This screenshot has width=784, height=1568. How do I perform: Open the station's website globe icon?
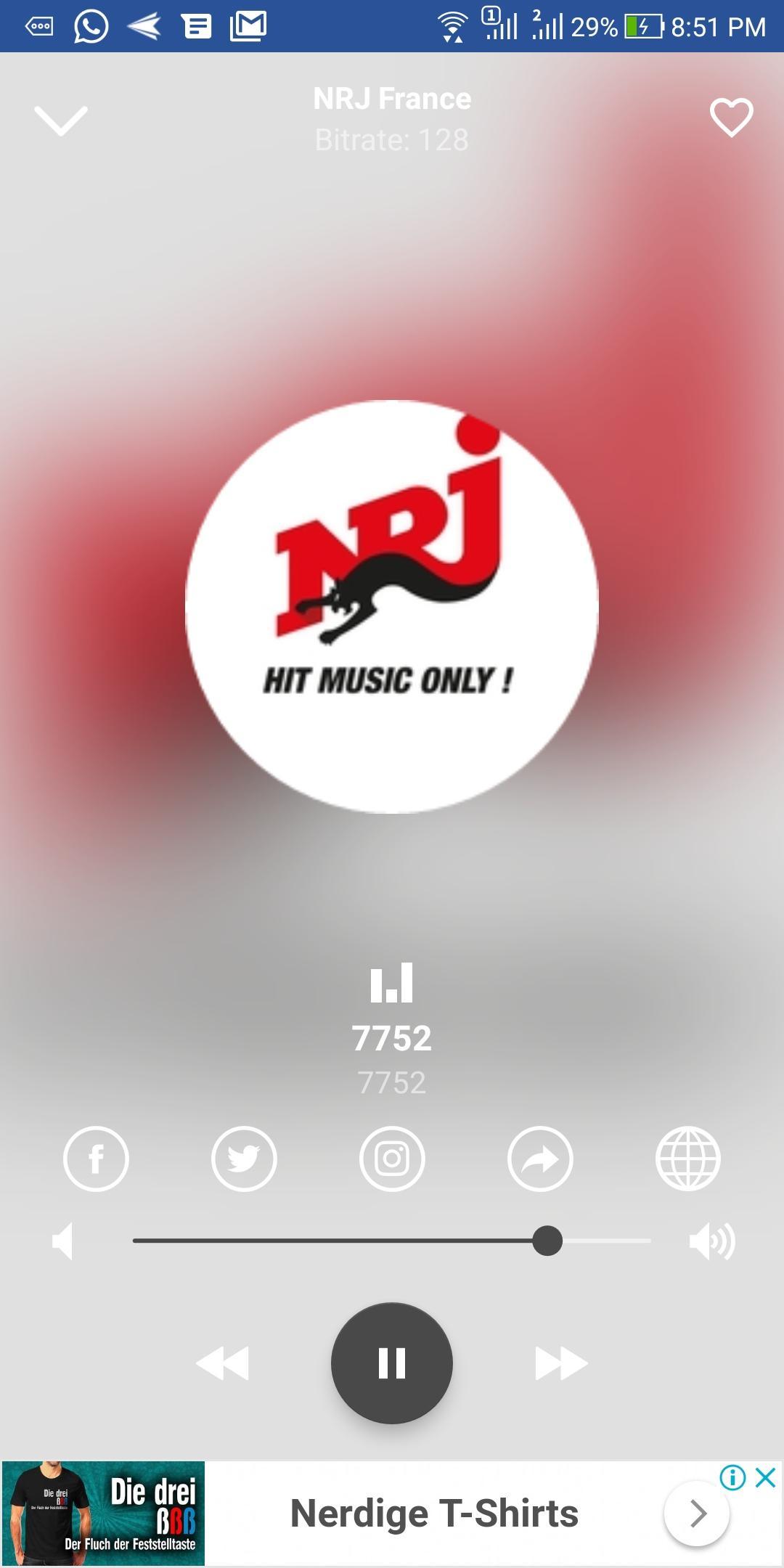687,1159
